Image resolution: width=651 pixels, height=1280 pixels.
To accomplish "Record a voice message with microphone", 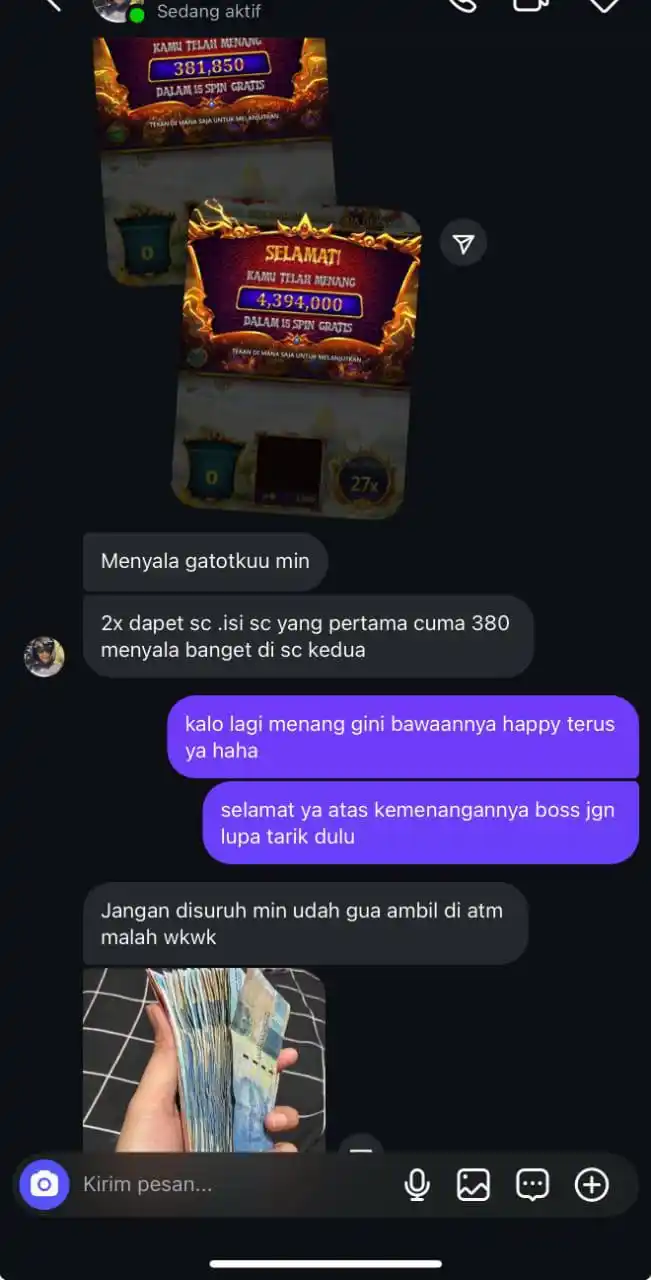I will pyautogui.click(x=417, y=1185).
